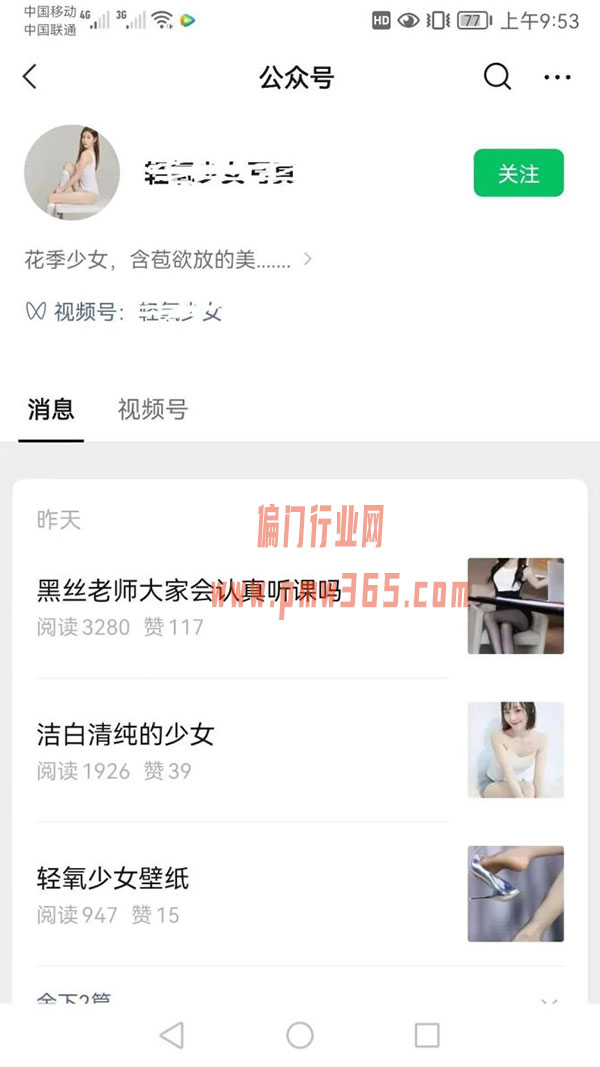Switch to the 视频号 tab

(x=152, y=409)
